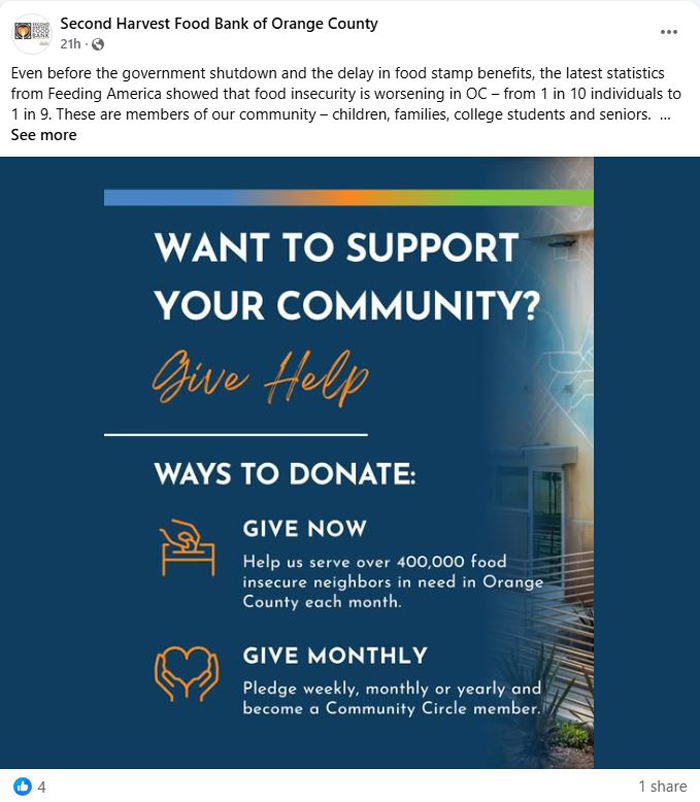This screenshot has height=802, width=700.
Task: Open the Give Help donation image
Action: point(348,462)
